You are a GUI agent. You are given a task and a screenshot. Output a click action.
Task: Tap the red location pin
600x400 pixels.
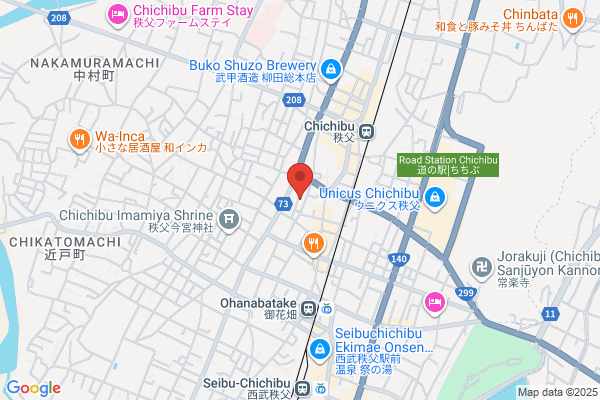[x=300, y=181]
